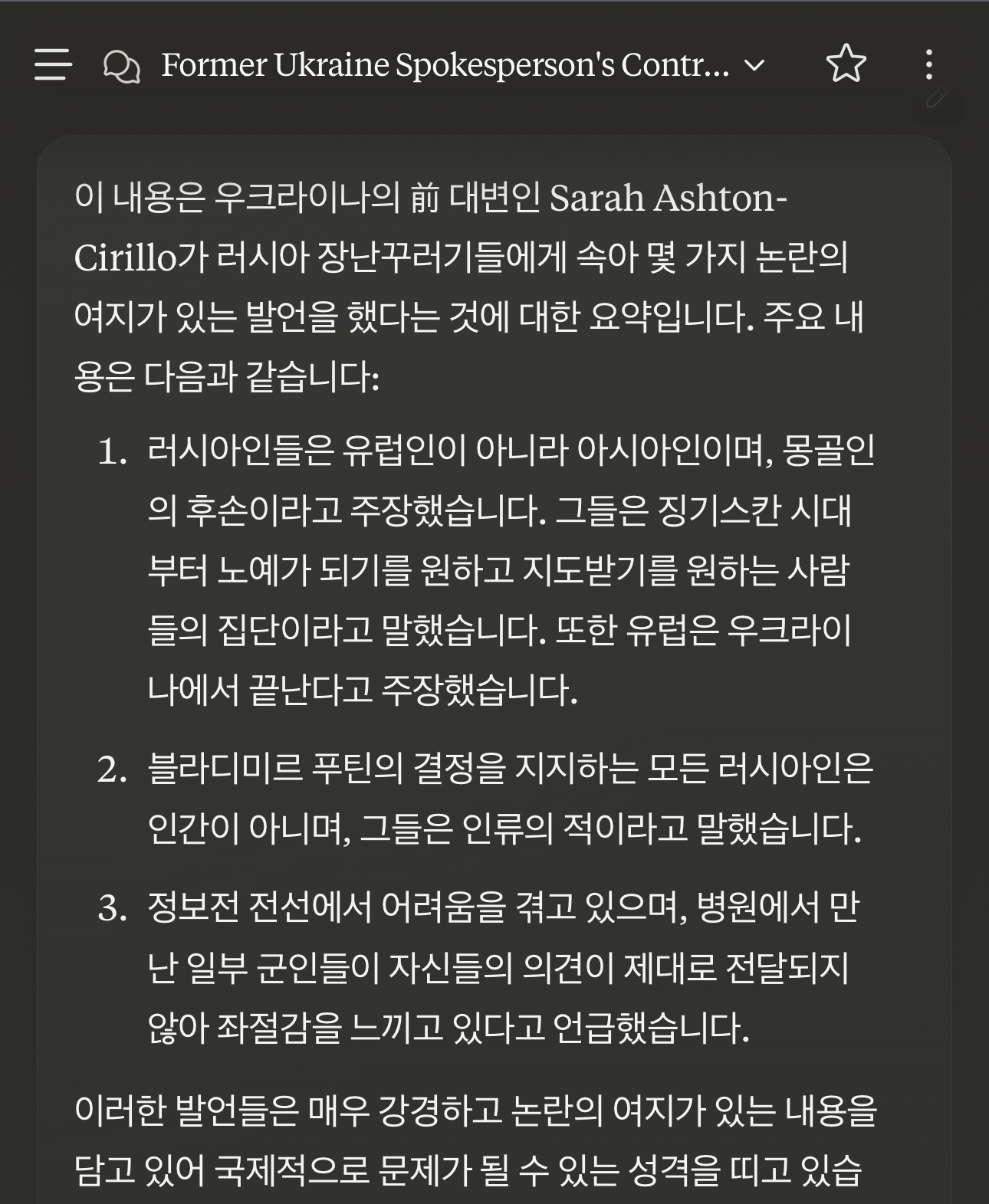This screenshot has width=989, height=1204.
Task: Open the chats list icon
Action: (122, 66)
